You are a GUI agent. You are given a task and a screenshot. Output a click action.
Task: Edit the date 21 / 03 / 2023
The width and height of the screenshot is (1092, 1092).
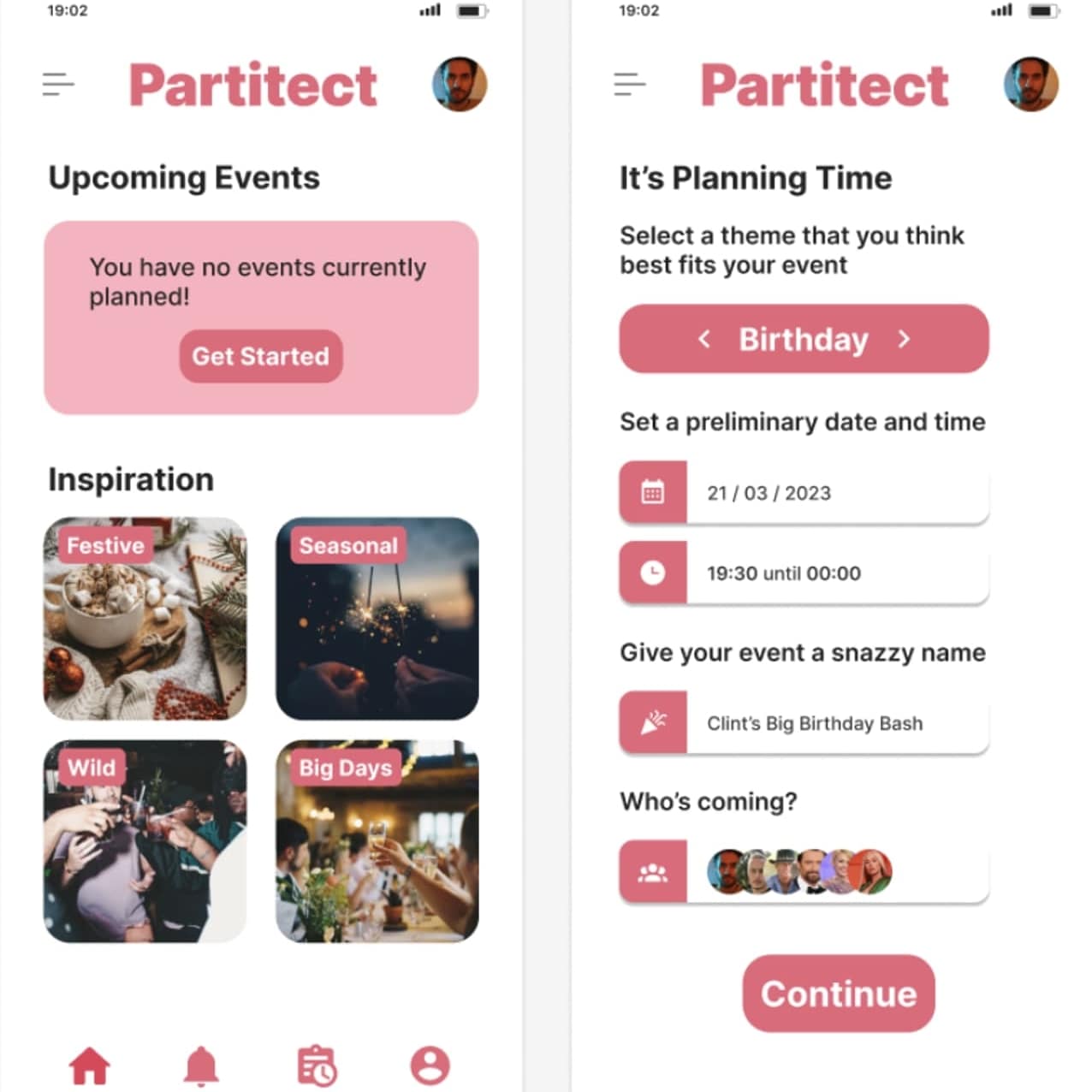click(836, 493)
